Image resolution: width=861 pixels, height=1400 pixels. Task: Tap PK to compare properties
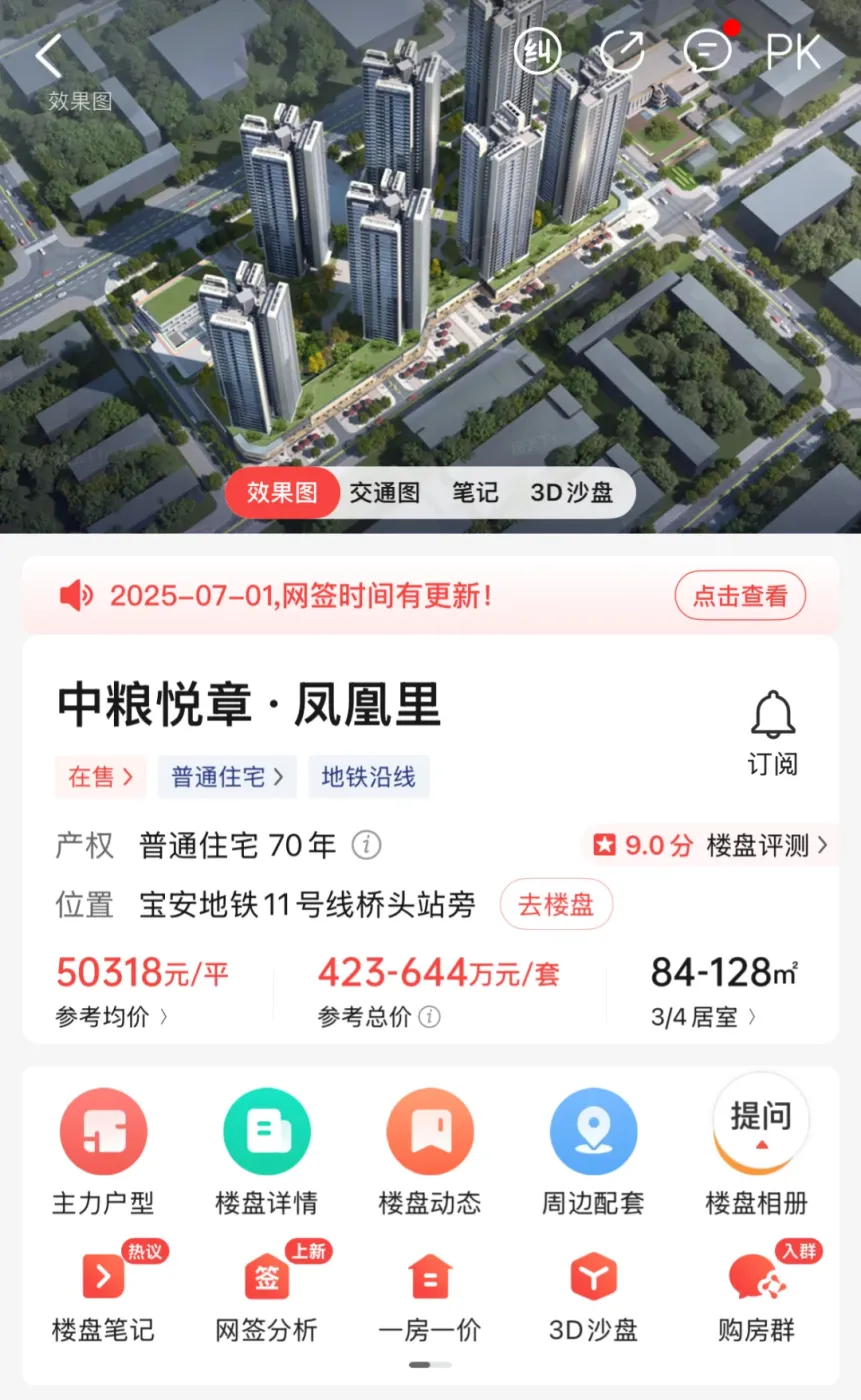pos(793,51)
